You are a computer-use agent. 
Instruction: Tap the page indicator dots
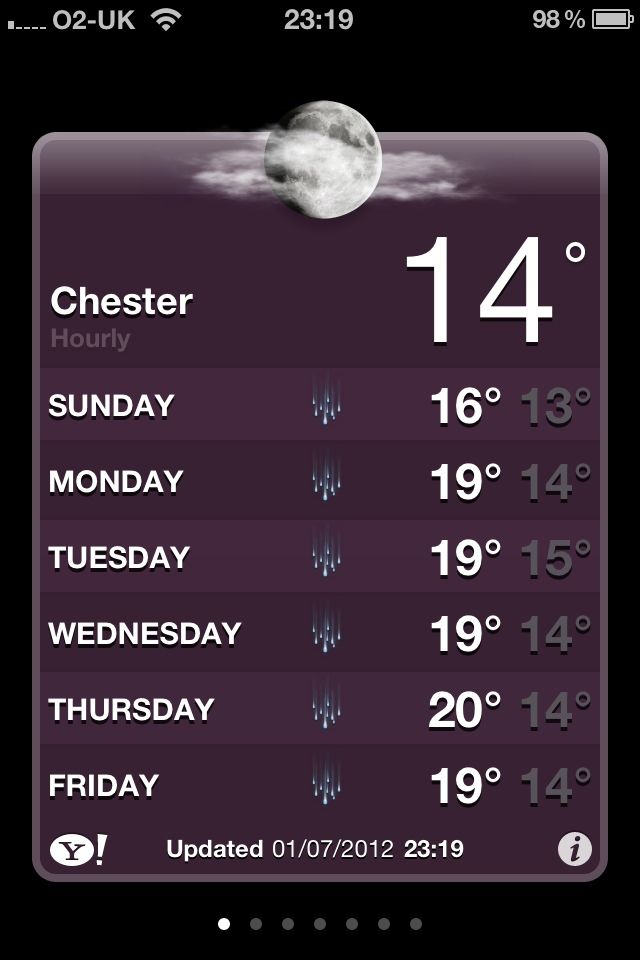(320, 924)
